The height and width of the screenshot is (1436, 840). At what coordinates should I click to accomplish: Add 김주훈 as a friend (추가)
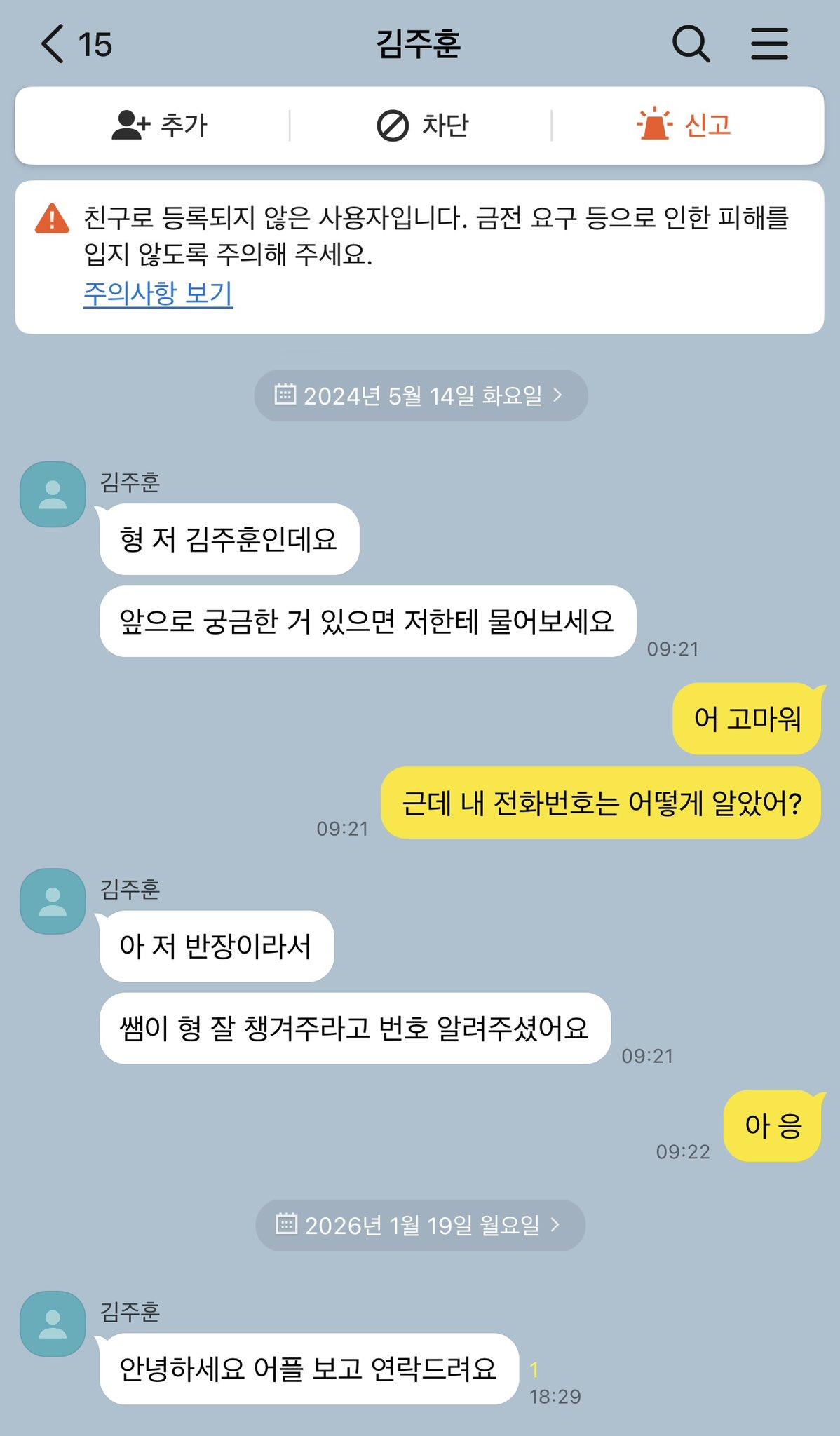(x=160, y=126)
